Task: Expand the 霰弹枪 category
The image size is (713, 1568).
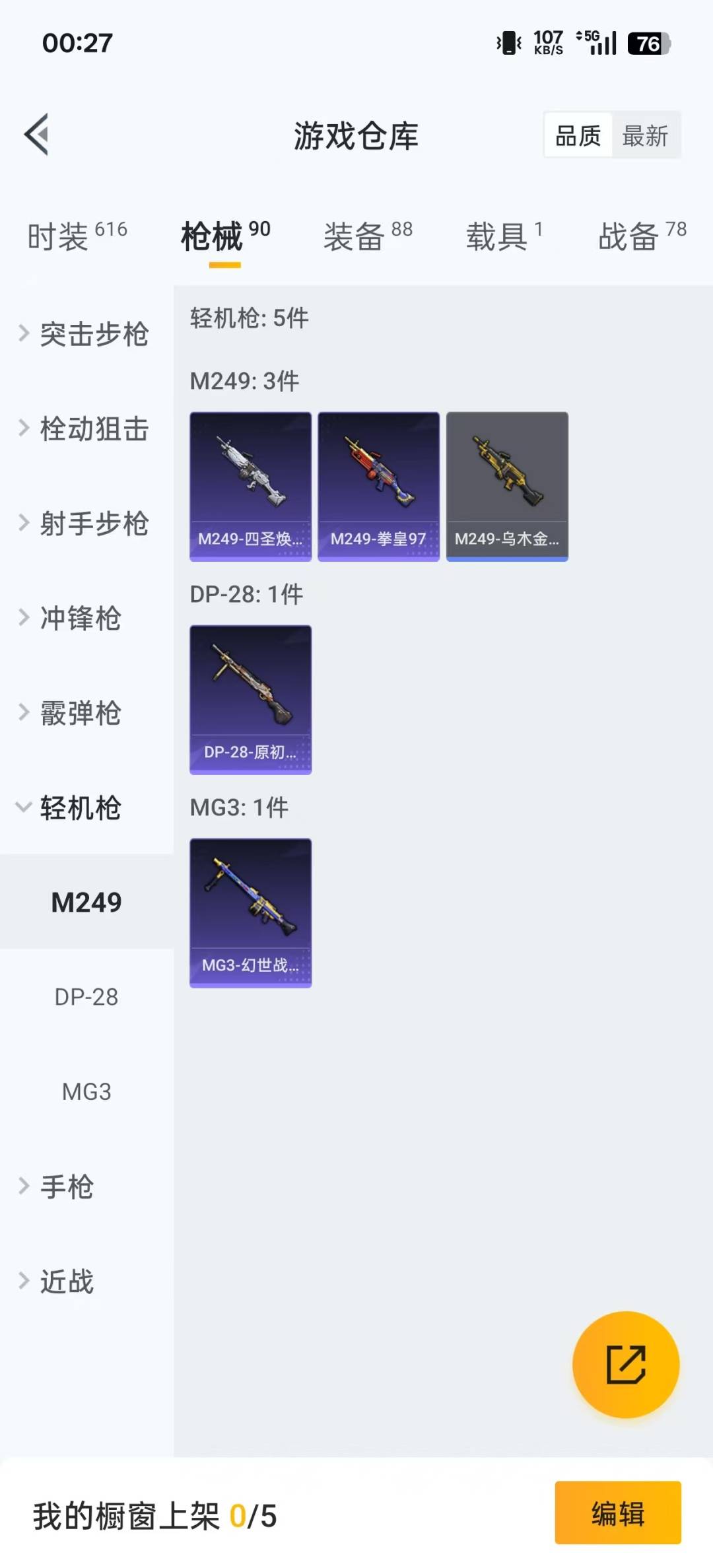Action: (79, 713)
